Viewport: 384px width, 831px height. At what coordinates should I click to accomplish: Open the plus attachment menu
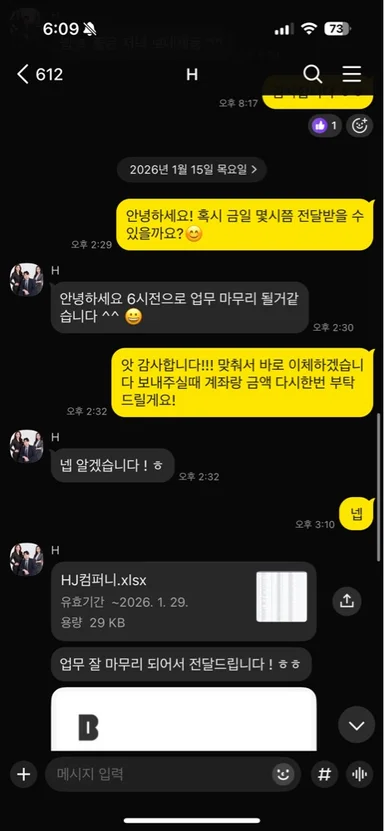pos(23,774)
